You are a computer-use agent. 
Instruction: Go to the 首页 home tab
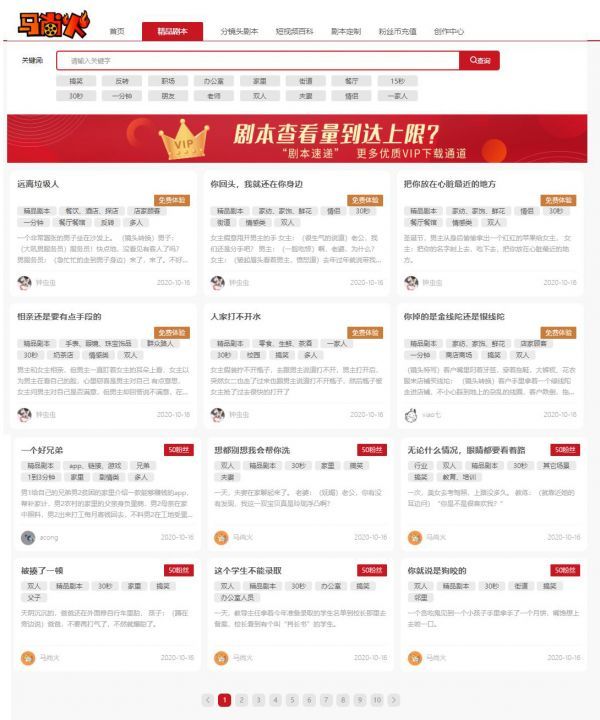[117, 31]
